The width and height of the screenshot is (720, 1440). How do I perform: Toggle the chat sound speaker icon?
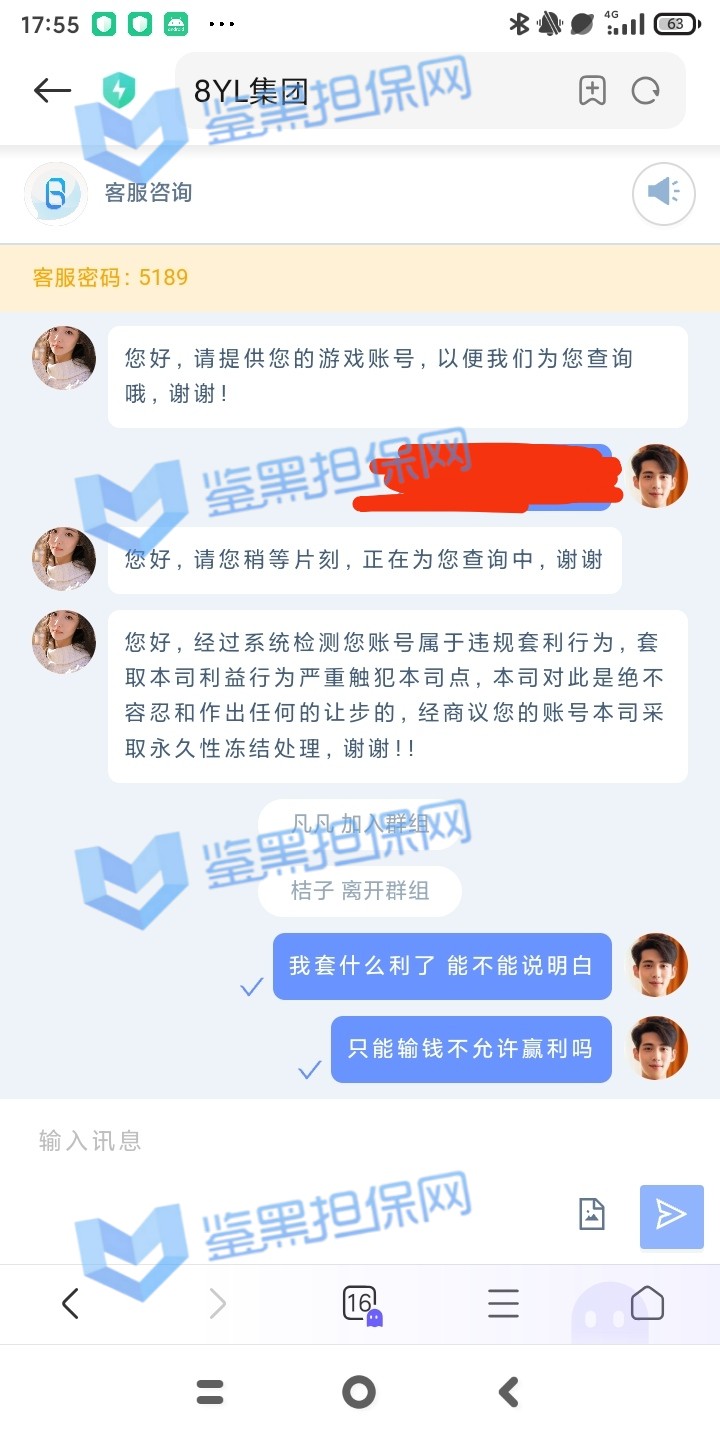point(663,193)
